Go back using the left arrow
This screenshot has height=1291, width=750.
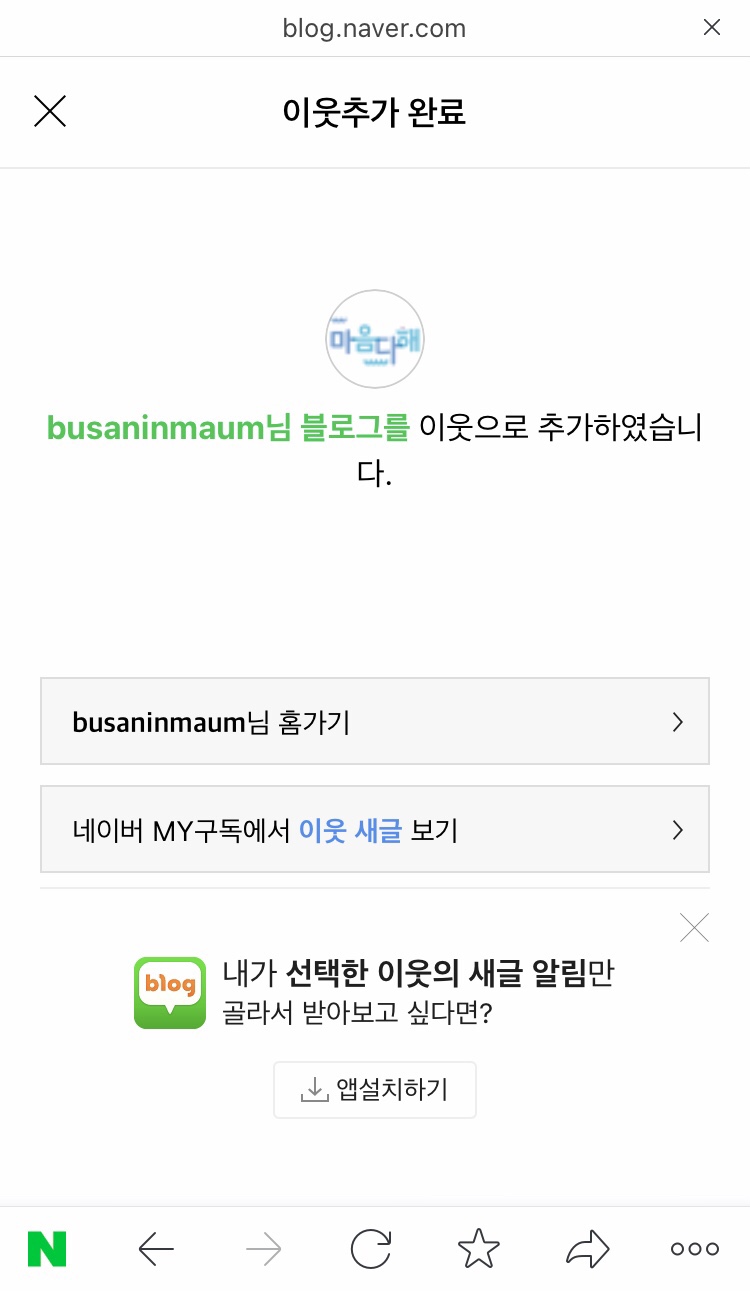[x=156, y=1249]
